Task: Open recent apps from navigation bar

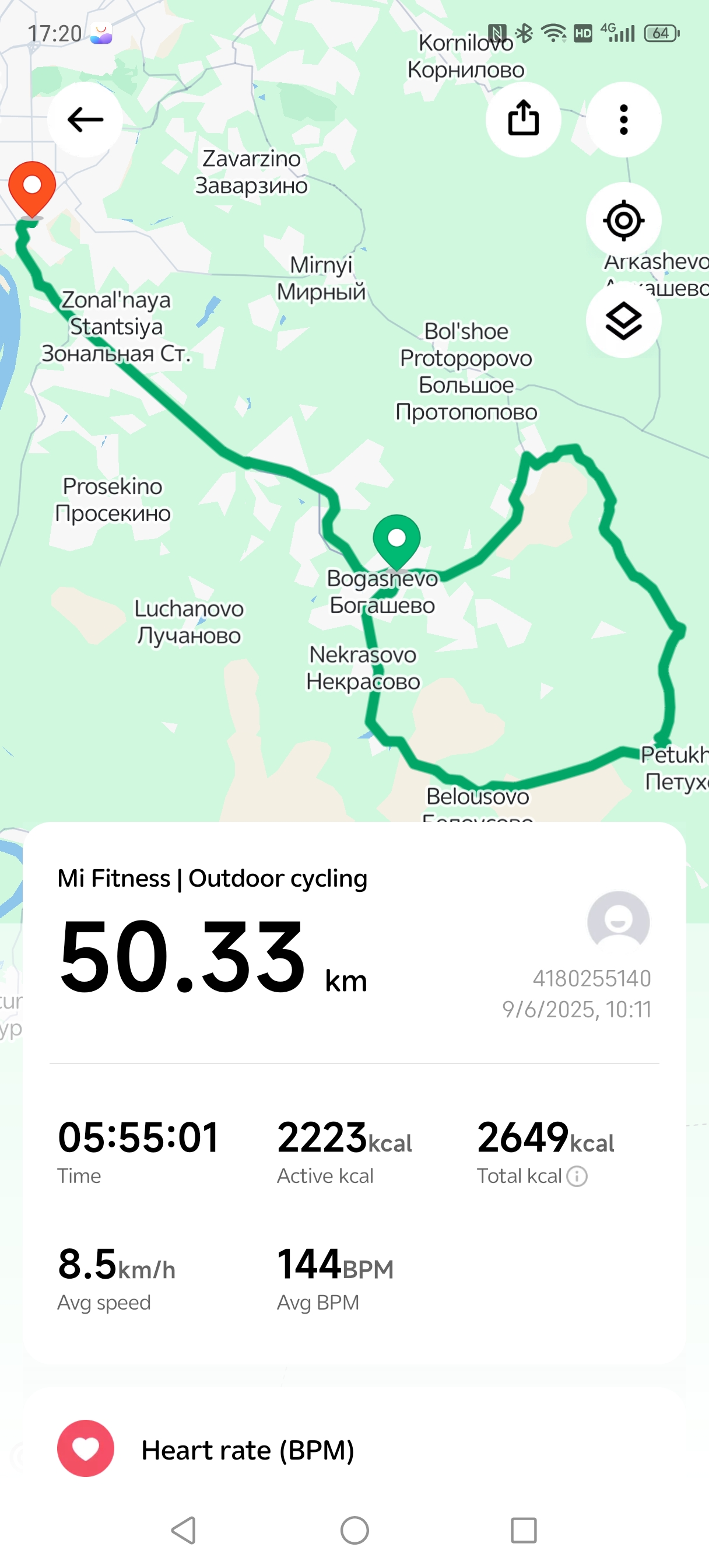Action: click(x=524, y=1530)
